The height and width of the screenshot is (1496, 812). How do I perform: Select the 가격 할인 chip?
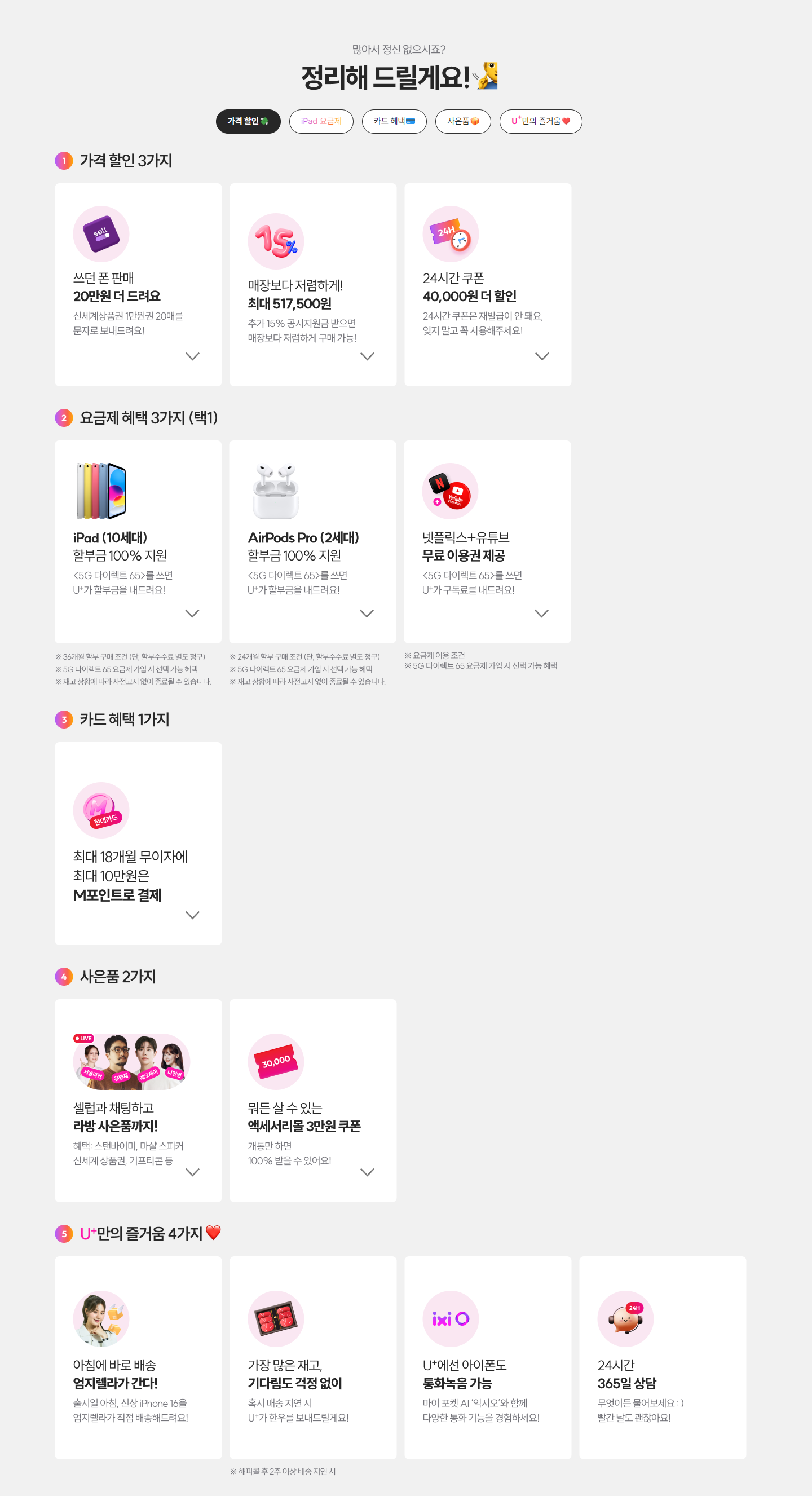(x=248, y=121)
